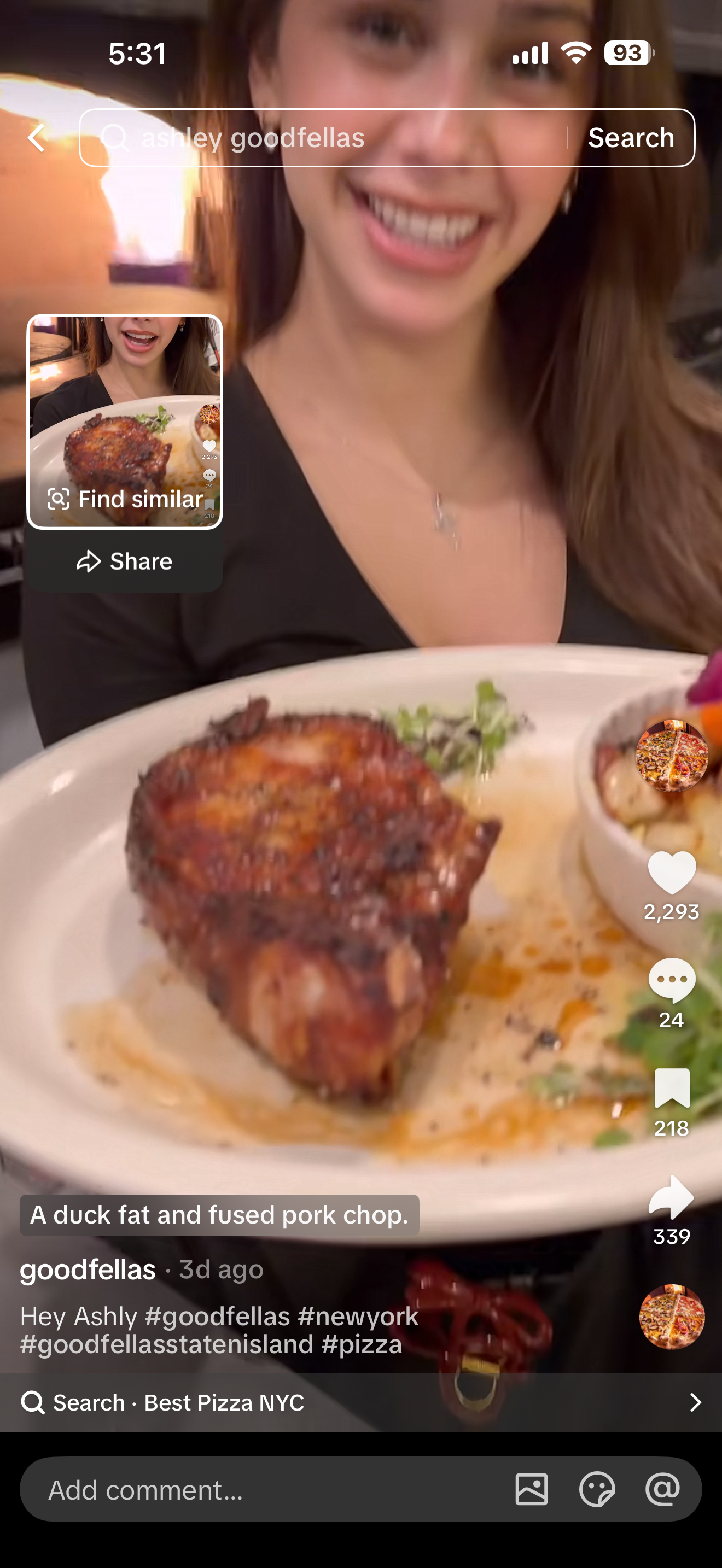Bookmark this video to favorites
This screenshot has width=722, height=1568.
click(x=672, y=1089)
